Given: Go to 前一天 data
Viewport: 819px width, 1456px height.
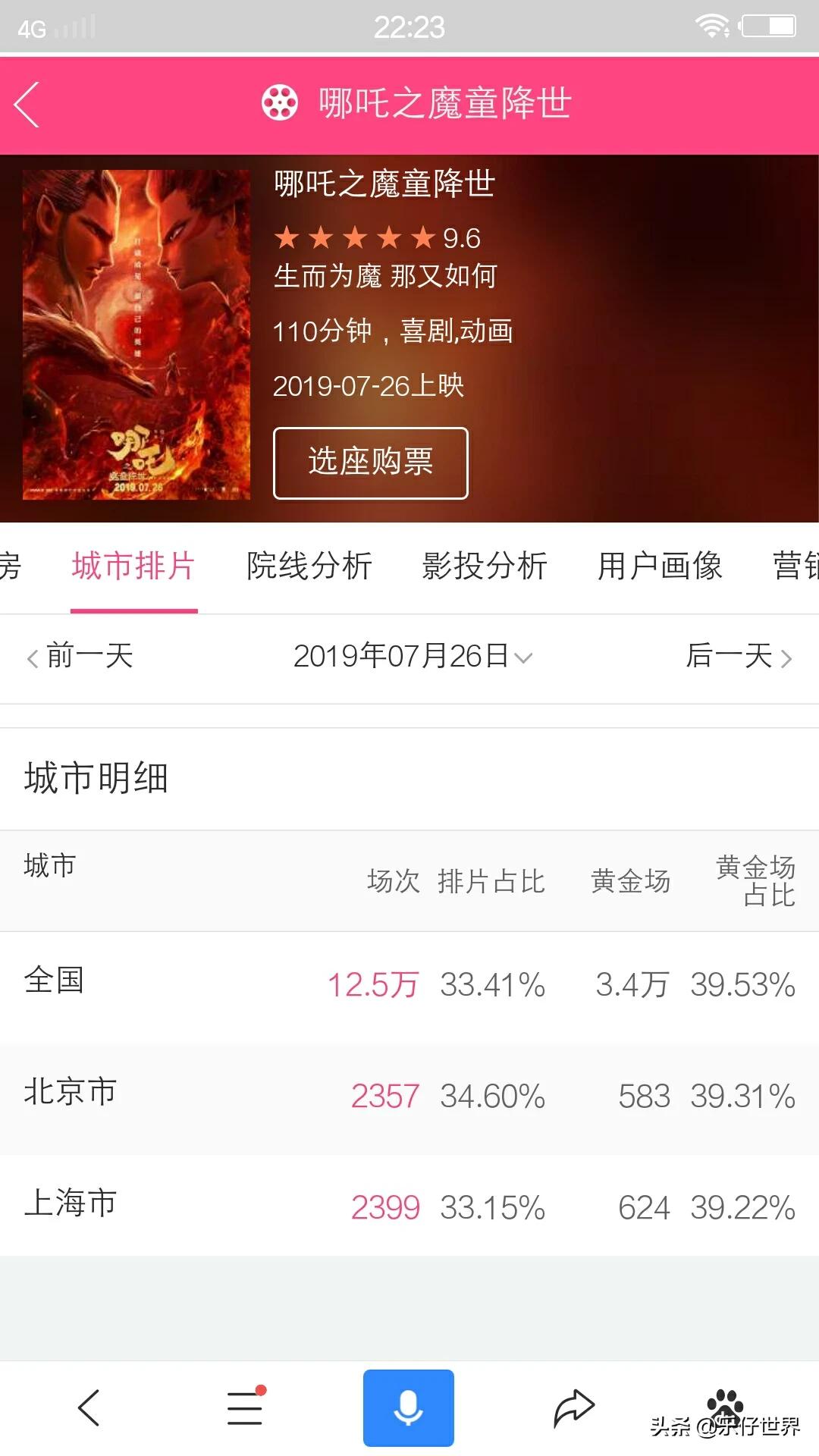Looking at the screenshot, I should click(80, 656).
